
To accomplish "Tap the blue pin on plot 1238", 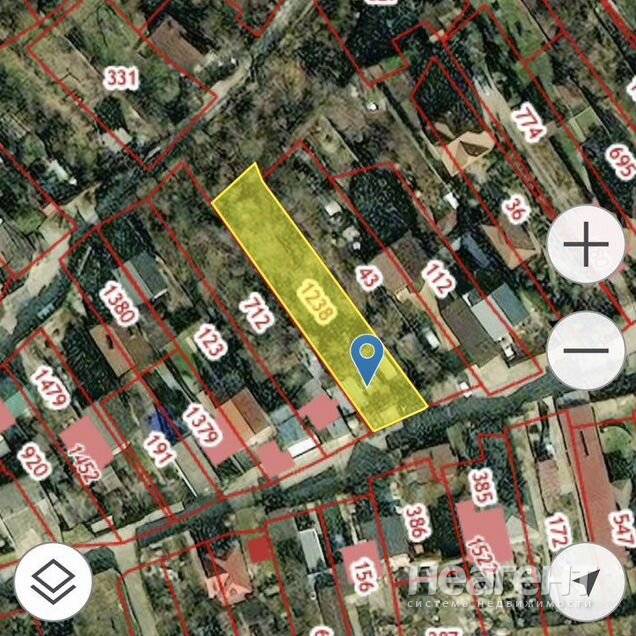I will click(x=368, y=357).
